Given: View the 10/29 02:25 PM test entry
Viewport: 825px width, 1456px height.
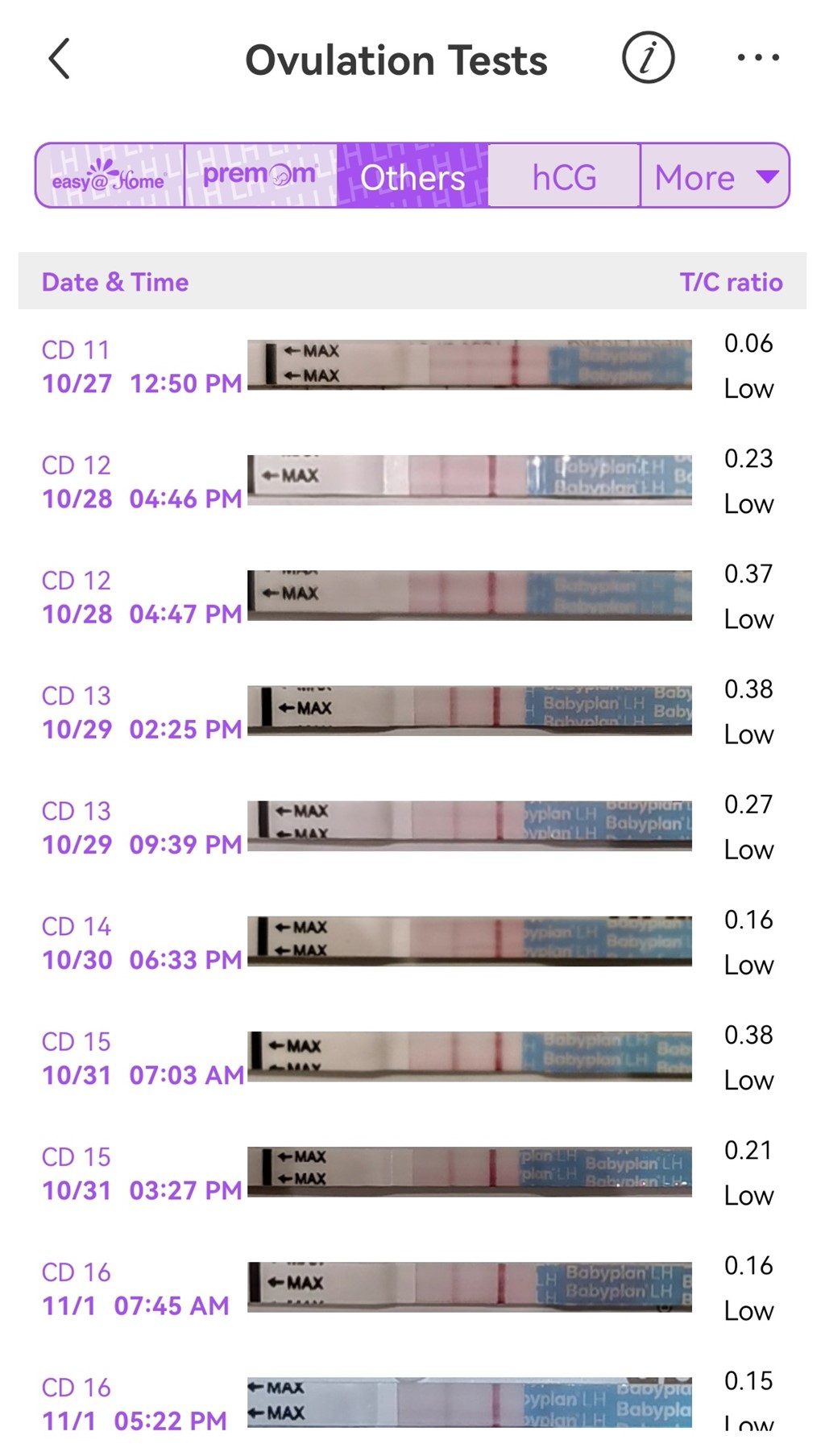Looking at the screenshot, I should coord(412,712).
